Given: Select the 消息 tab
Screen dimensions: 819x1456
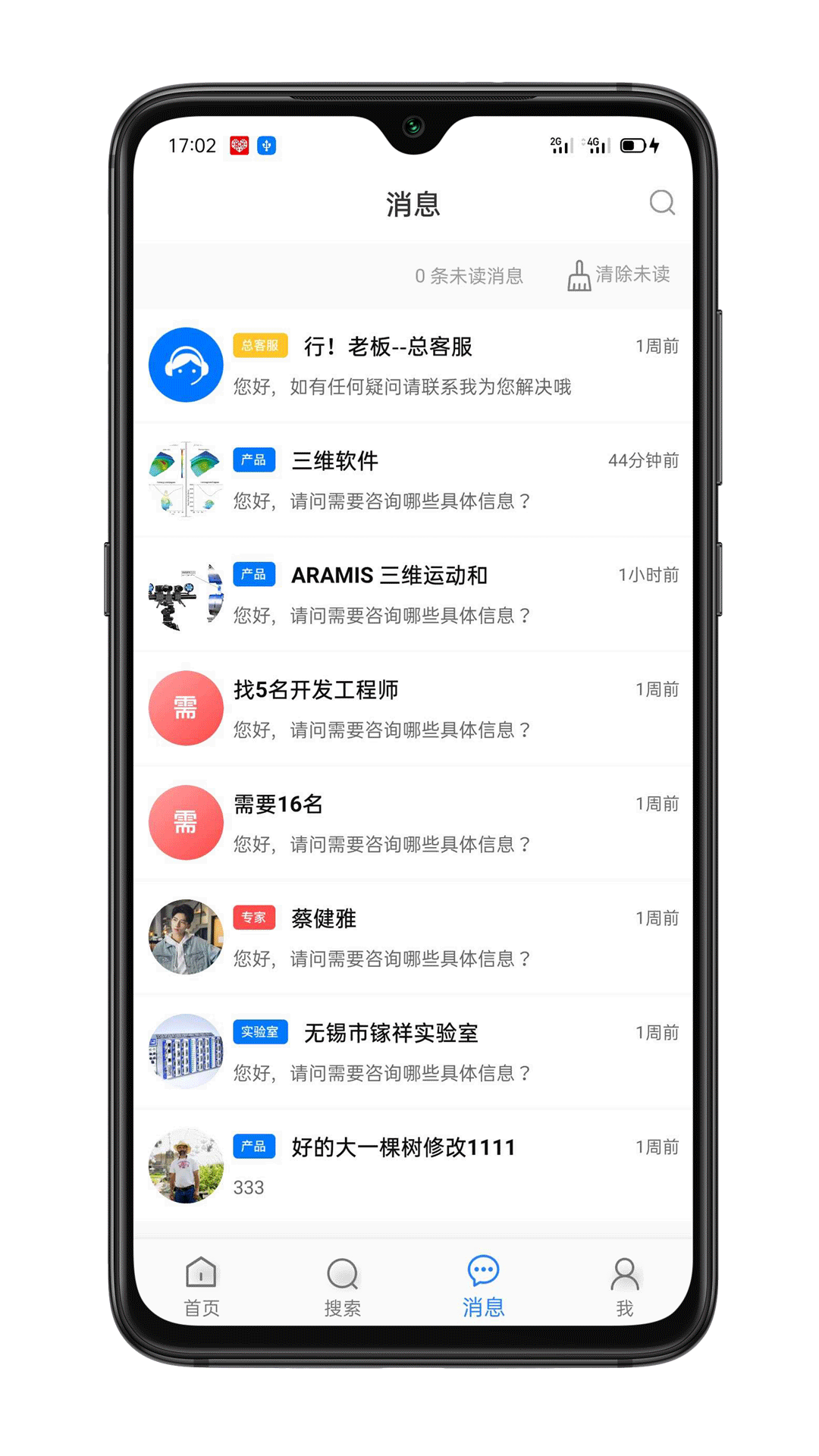Looking at the screenshot, I should 483,1286.
